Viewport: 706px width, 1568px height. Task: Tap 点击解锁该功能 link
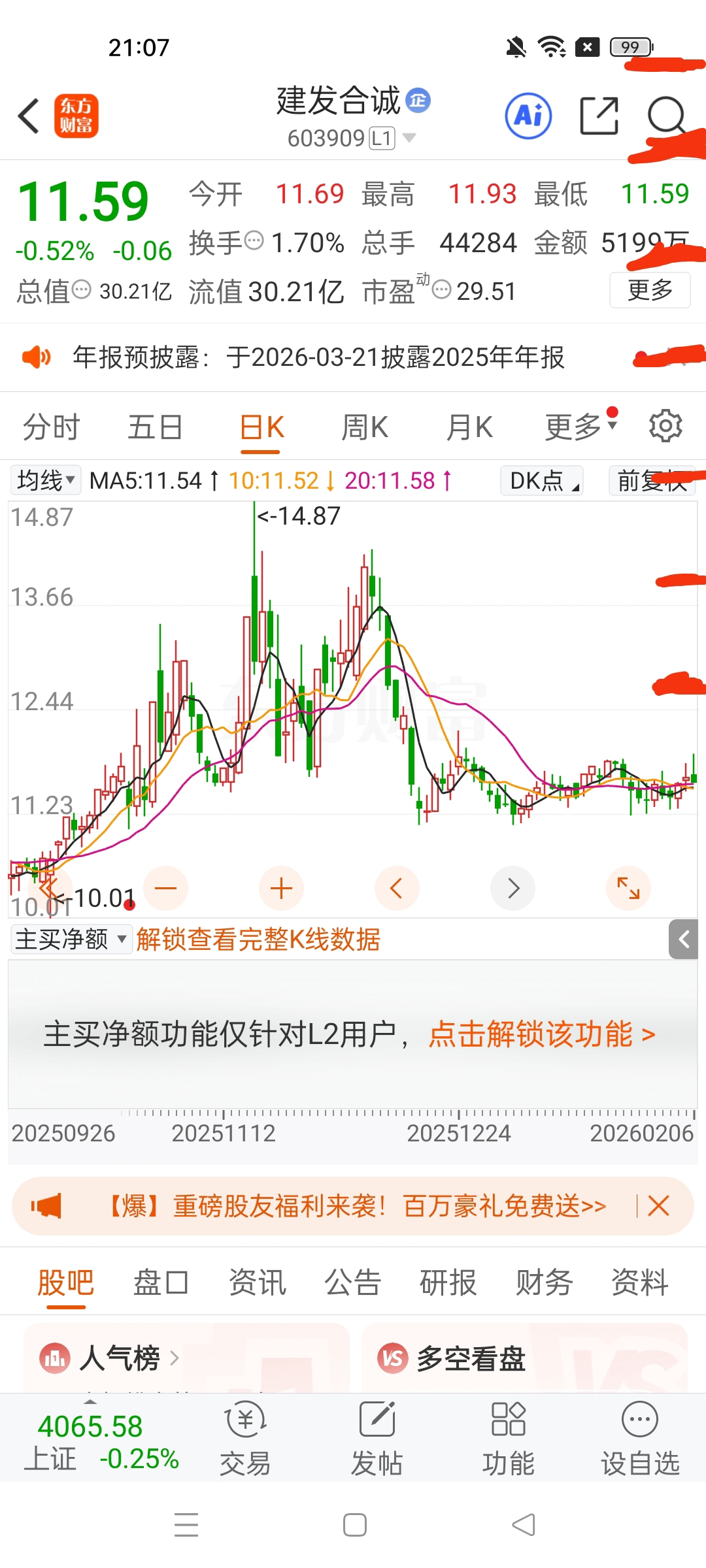(x=542, y=1035)
